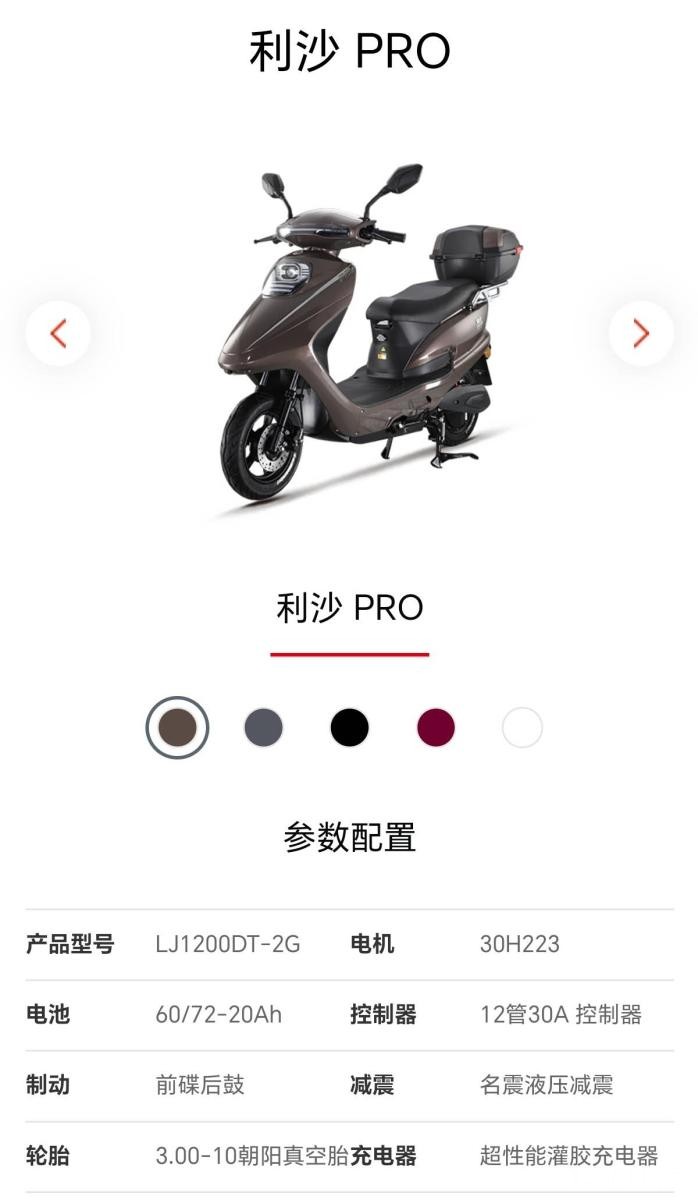The width and height of the screenshot is (698, 1200).
Task: Choose the white color option
Action: pyautogui.click(x=522, y=728)
